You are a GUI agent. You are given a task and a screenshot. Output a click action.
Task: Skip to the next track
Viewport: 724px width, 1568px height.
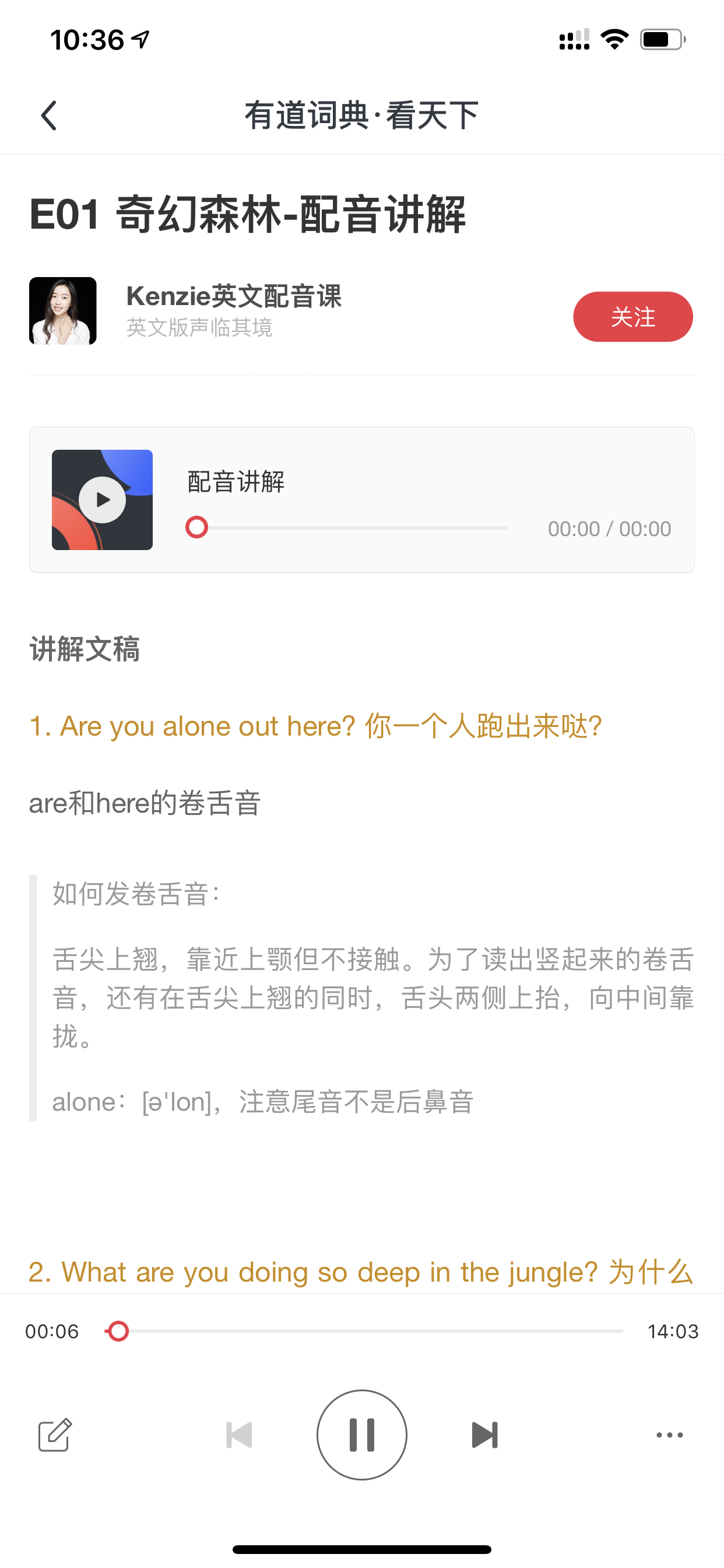pyautogui.click(x=485, y=1434)
